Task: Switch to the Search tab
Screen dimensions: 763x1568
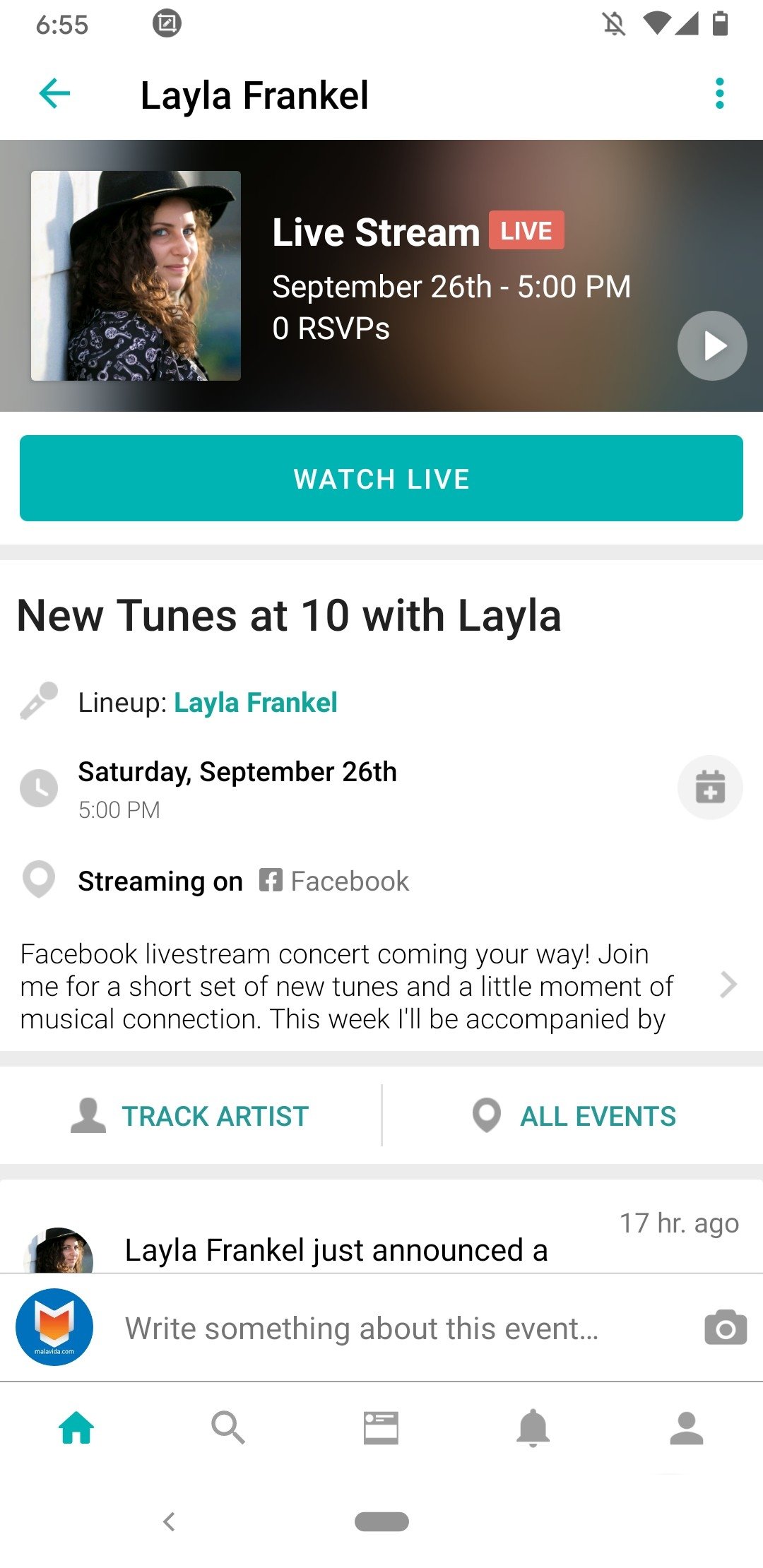Action: pos(228,1428)
